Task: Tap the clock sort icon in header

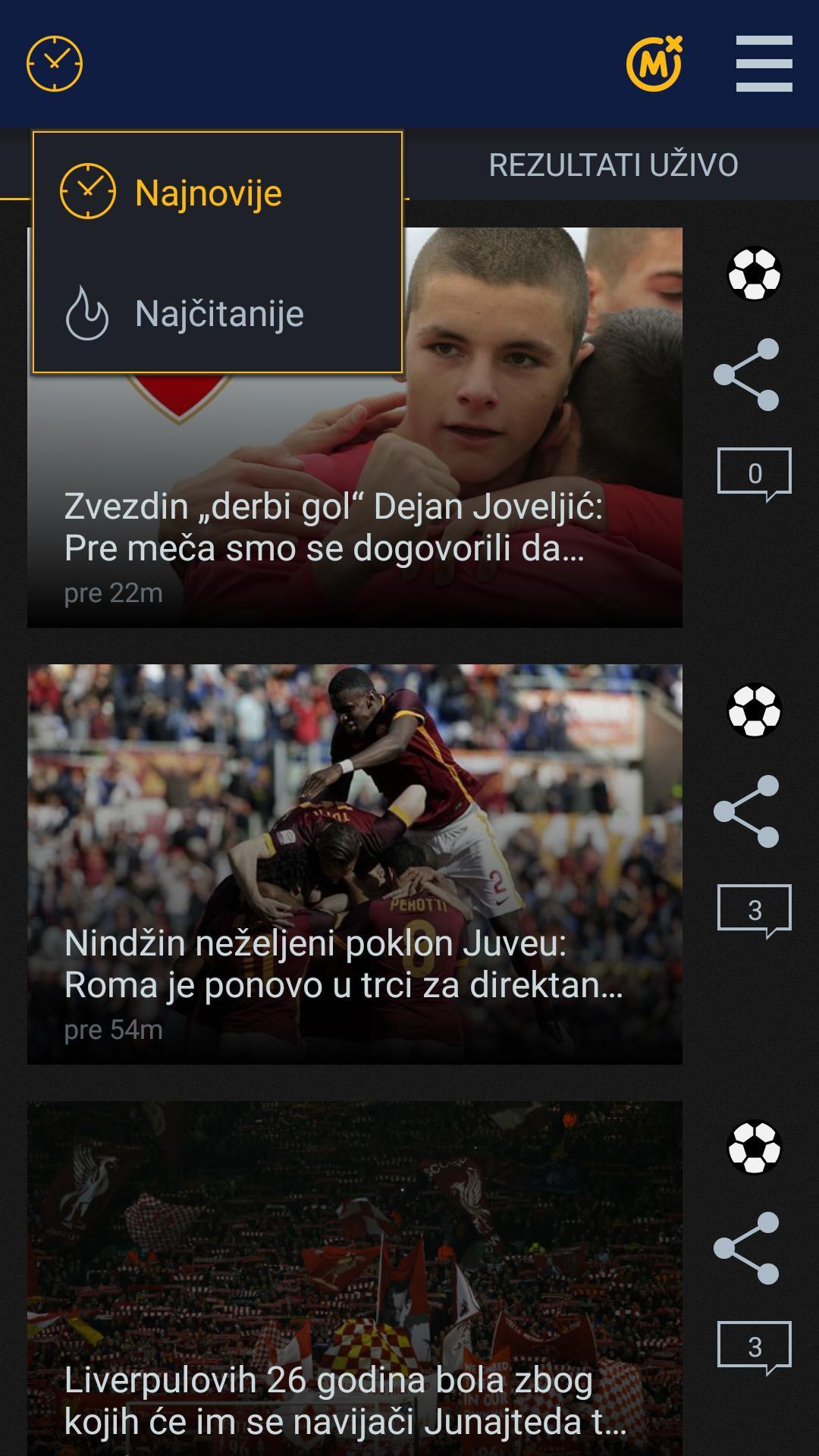Action: tap(55, 64)
